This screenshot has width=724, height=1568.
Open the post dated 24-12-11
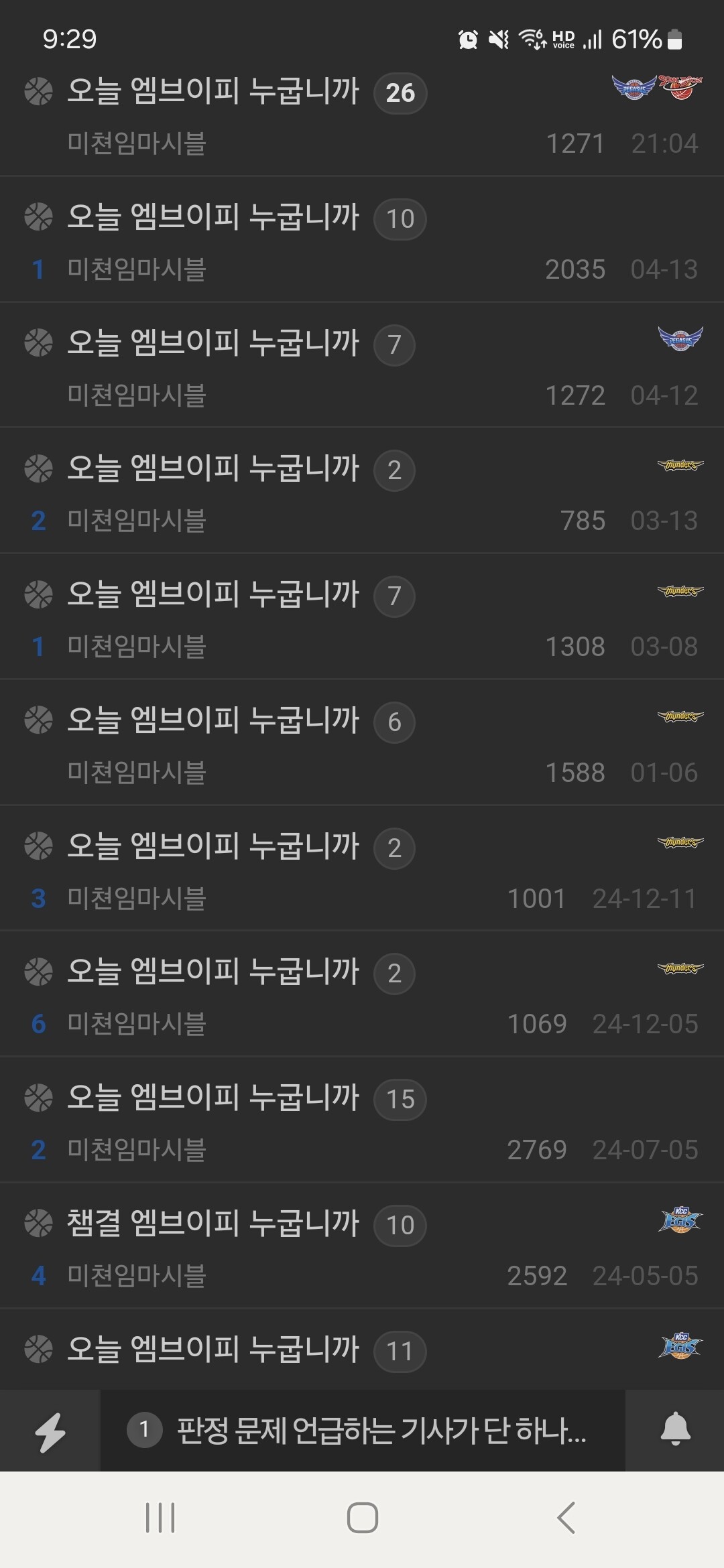tap(362, 868)
